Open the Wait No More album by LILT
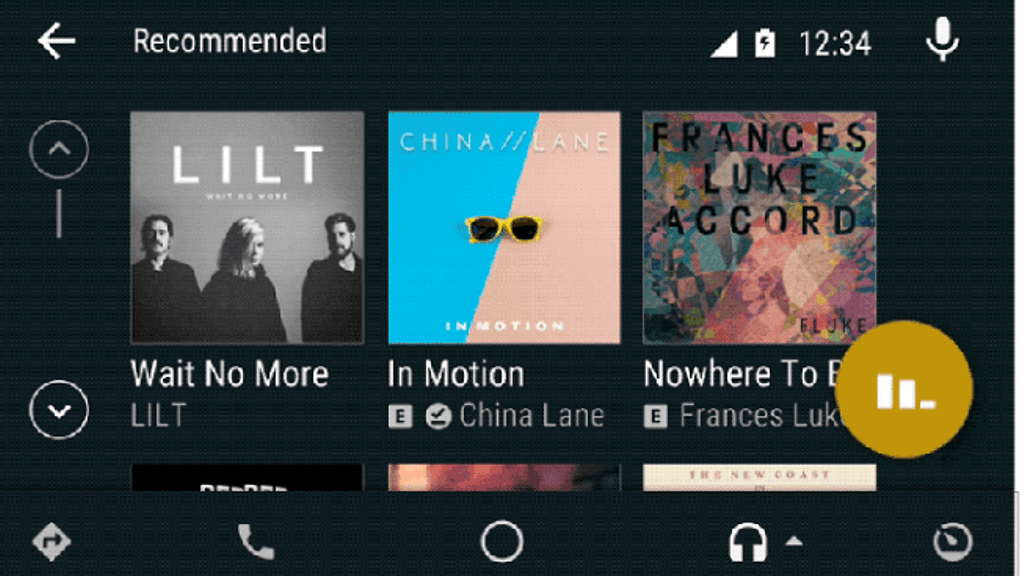 click(247, 228)
